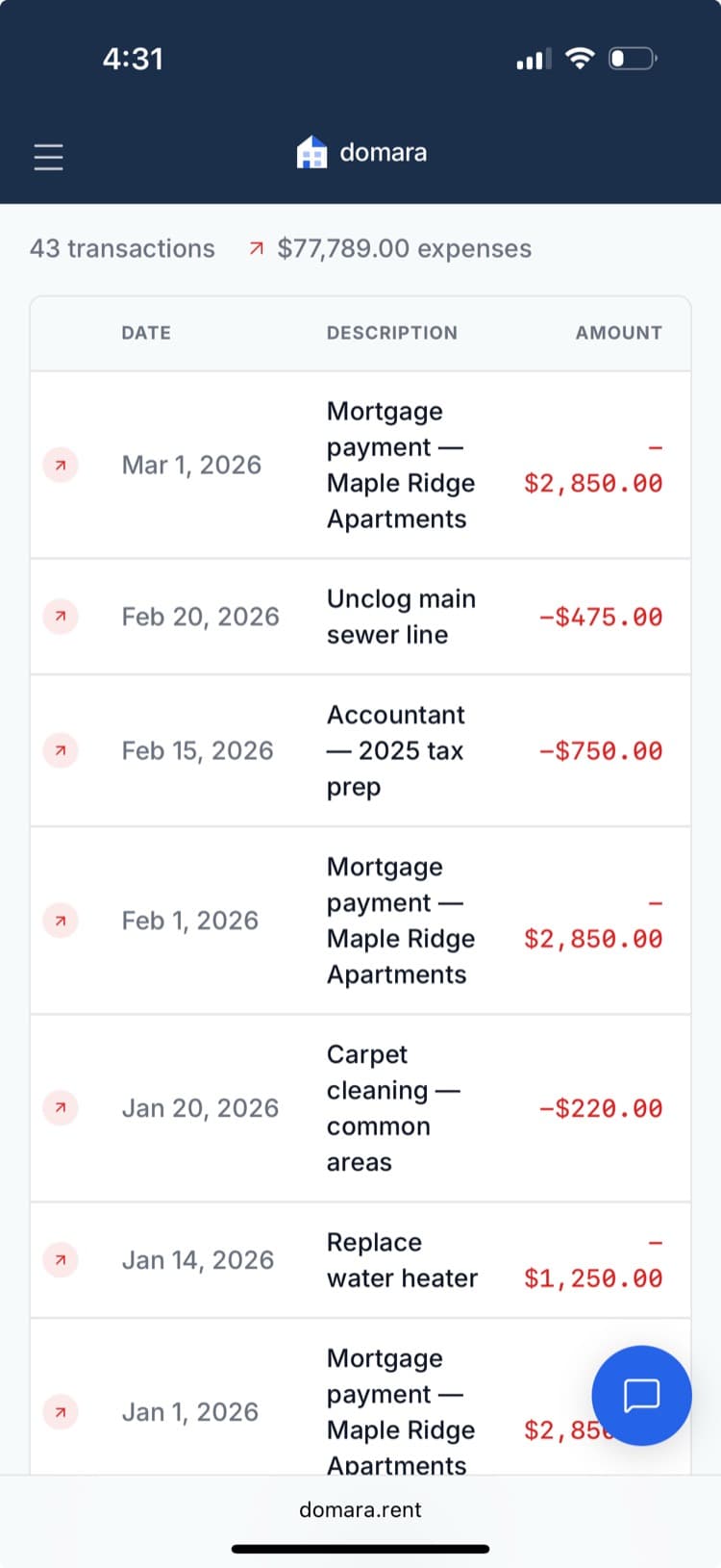
Task: Click the red arrow beside expenses total
Action: (255, 248)
